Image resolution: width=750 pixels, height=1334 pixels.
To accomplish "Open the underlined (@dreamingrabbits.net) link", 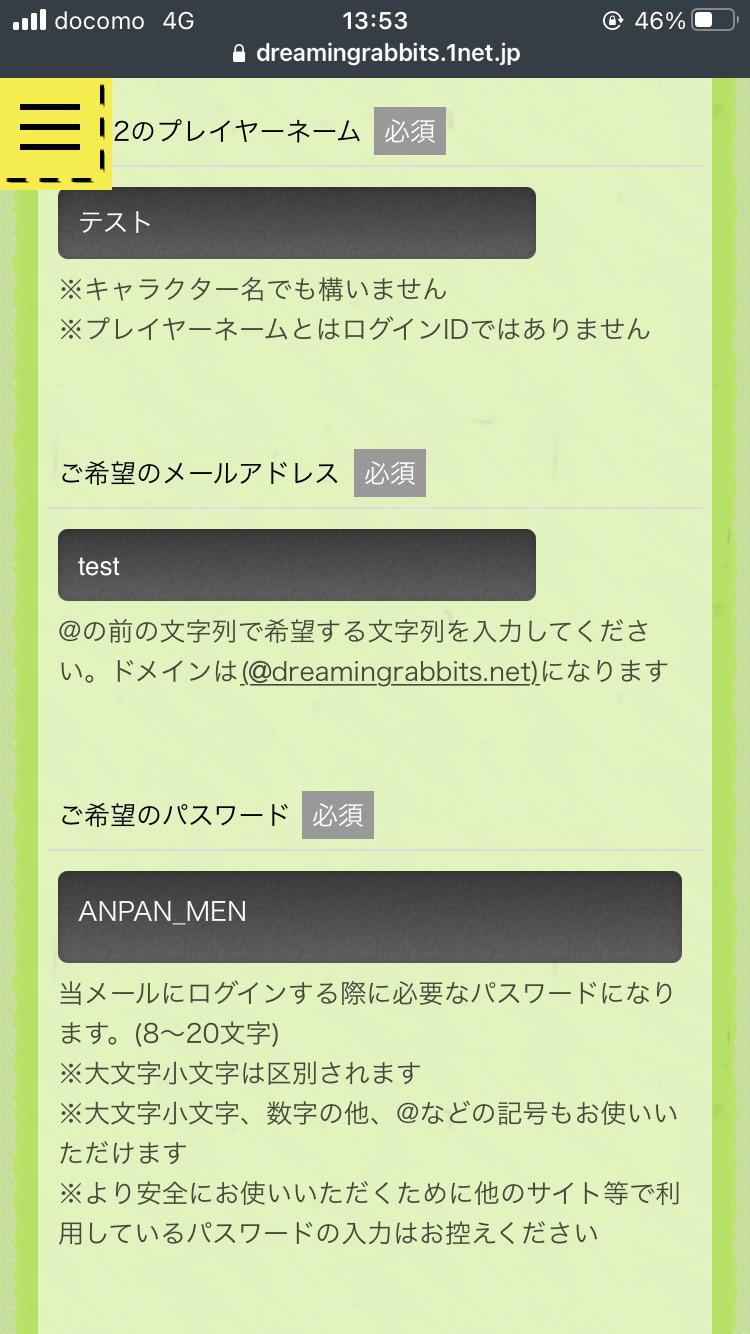I will tap(390, 671).
